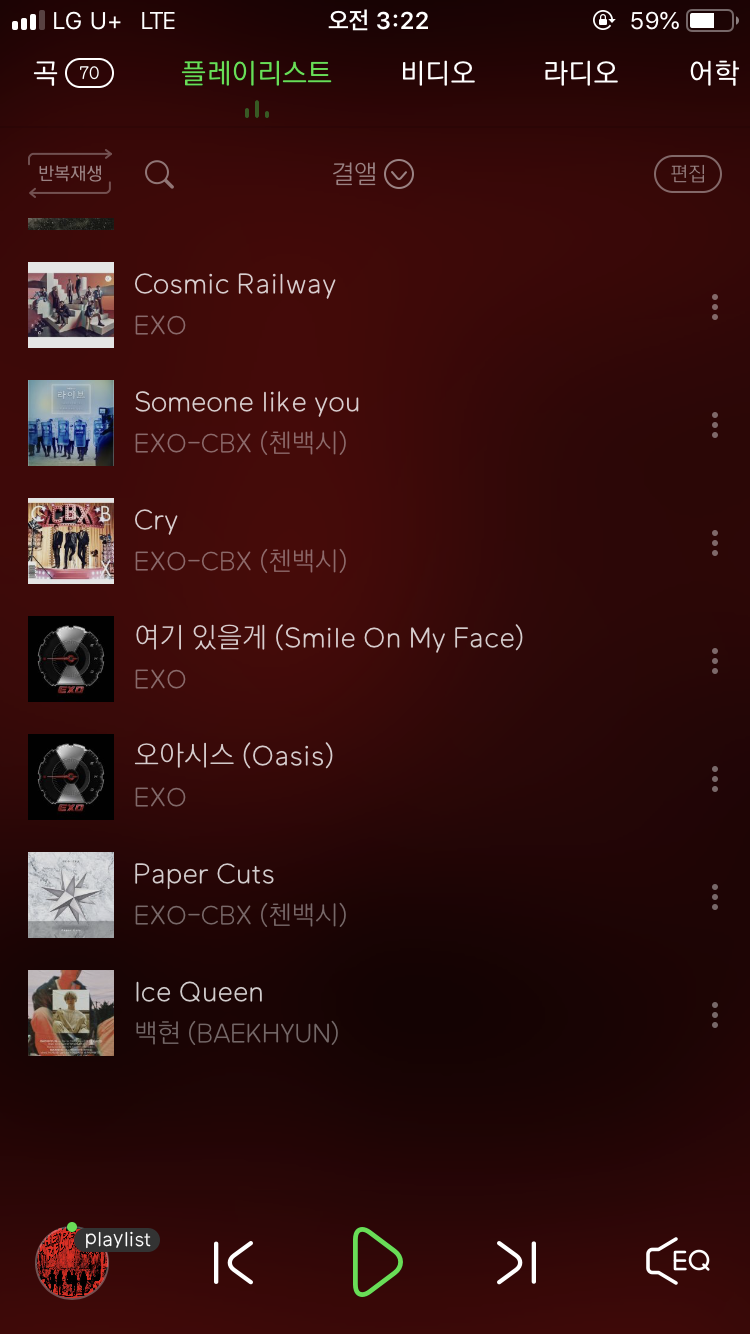This screenshot has width=750, height=1334.
Task: Skip to the next track
Action: (x=516, y=1262)
